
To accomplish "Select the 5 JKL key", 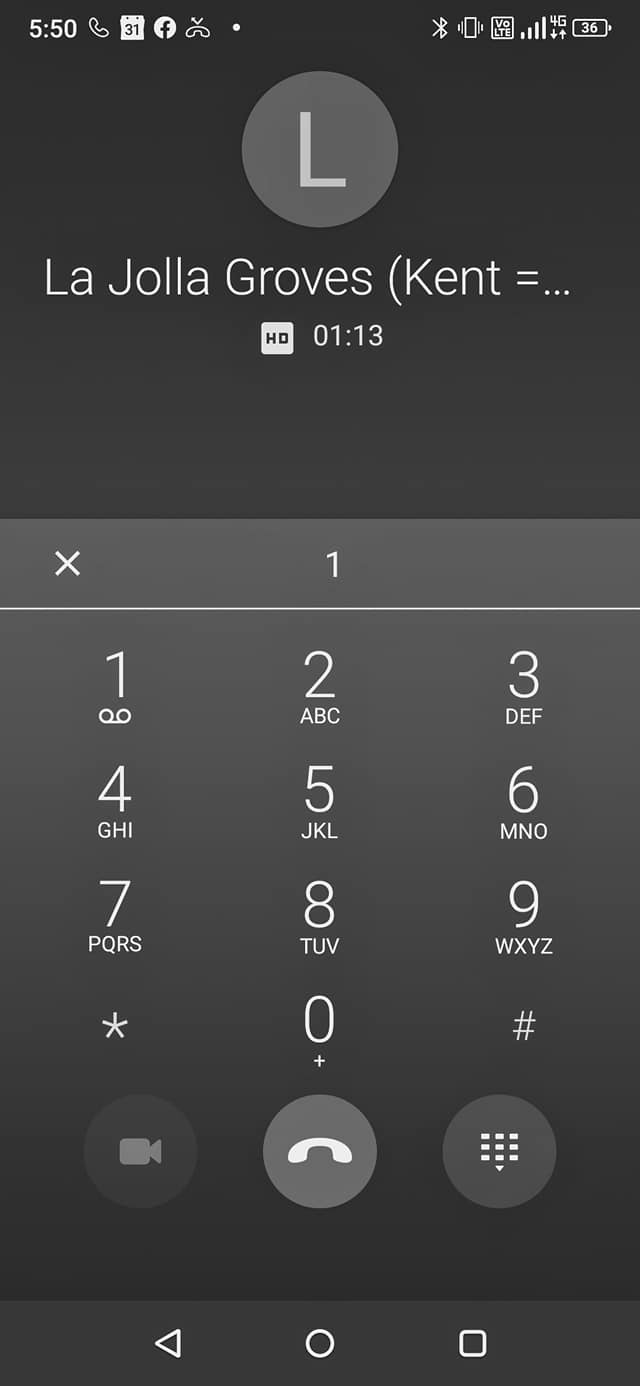I will tap(320, 801).
